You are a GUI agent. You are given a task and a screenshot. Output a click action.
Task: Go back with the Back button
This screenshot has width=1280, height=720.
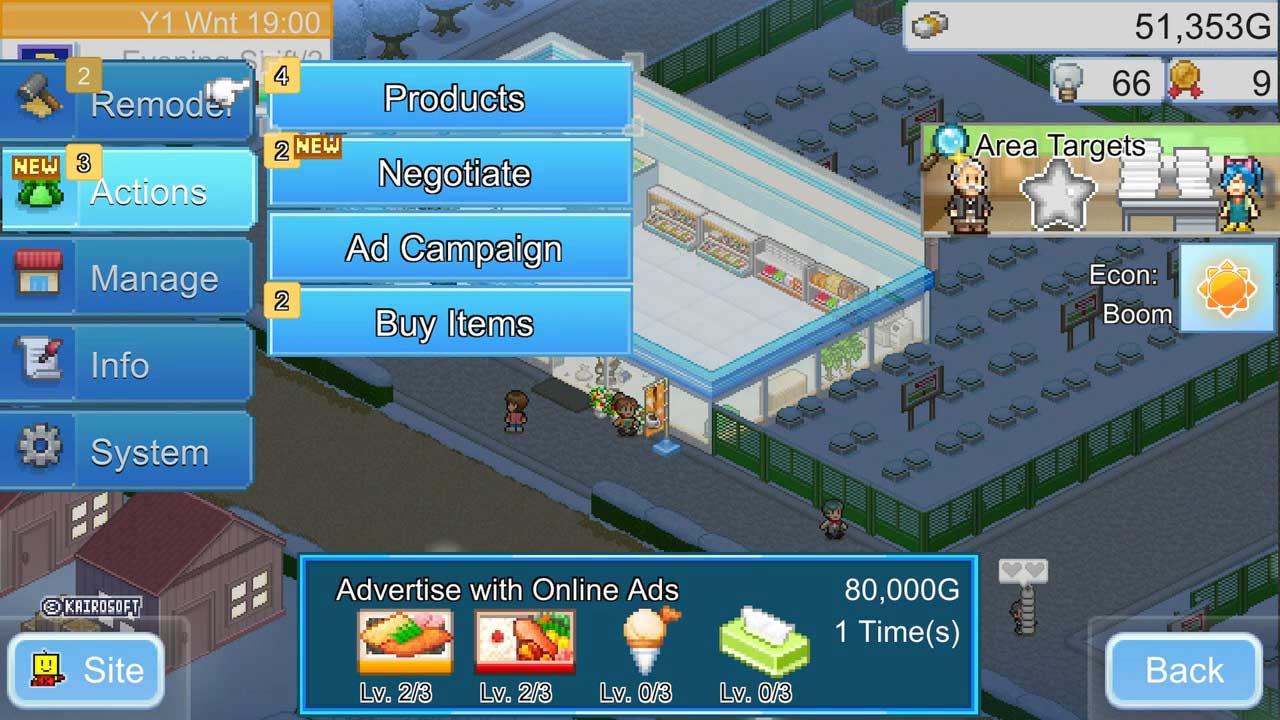[1184, 670]
